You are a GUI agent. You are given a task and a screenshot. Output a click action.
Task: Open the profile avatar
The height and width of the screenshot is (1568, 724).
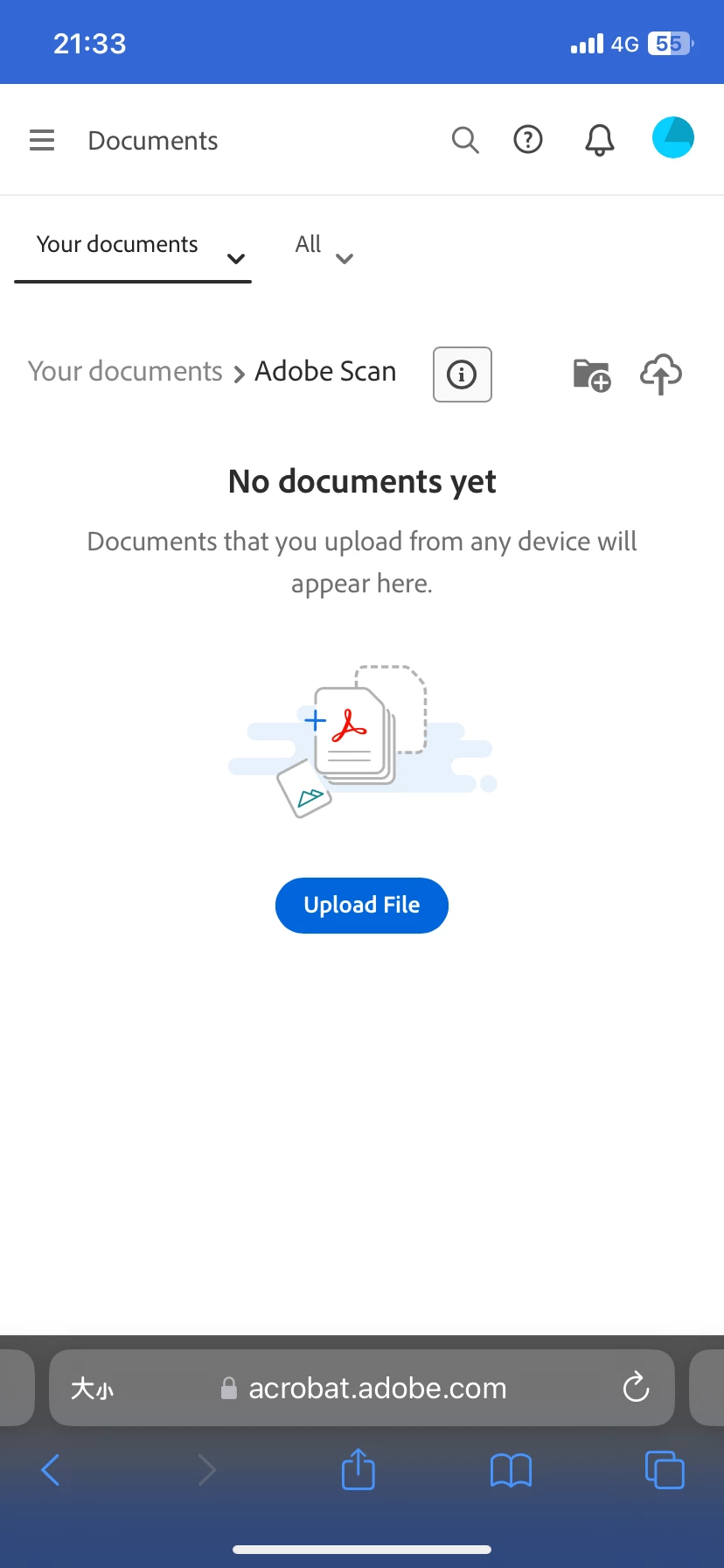point(672,138)
